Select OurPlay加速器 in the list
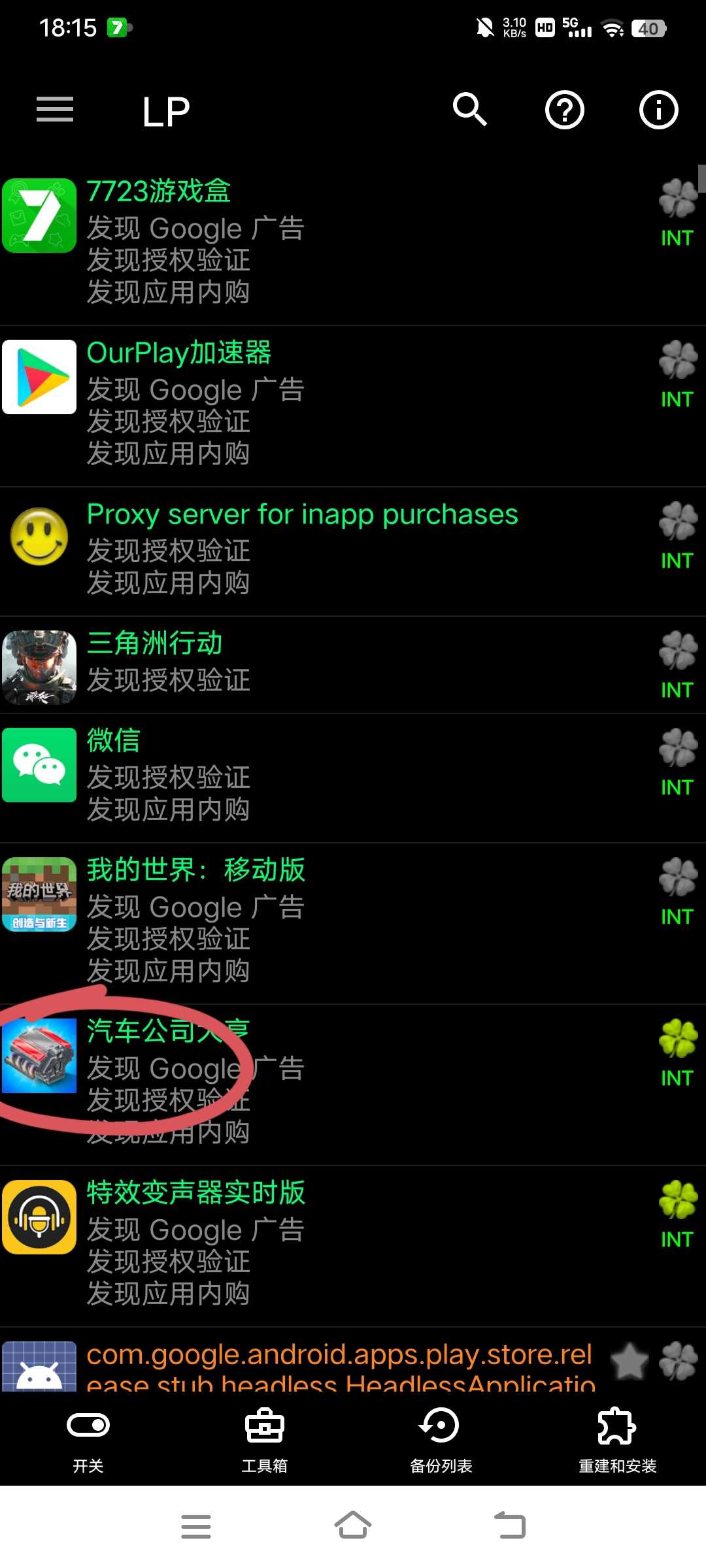The width and height of the screenshot is (706, 1568). (327, 403)
